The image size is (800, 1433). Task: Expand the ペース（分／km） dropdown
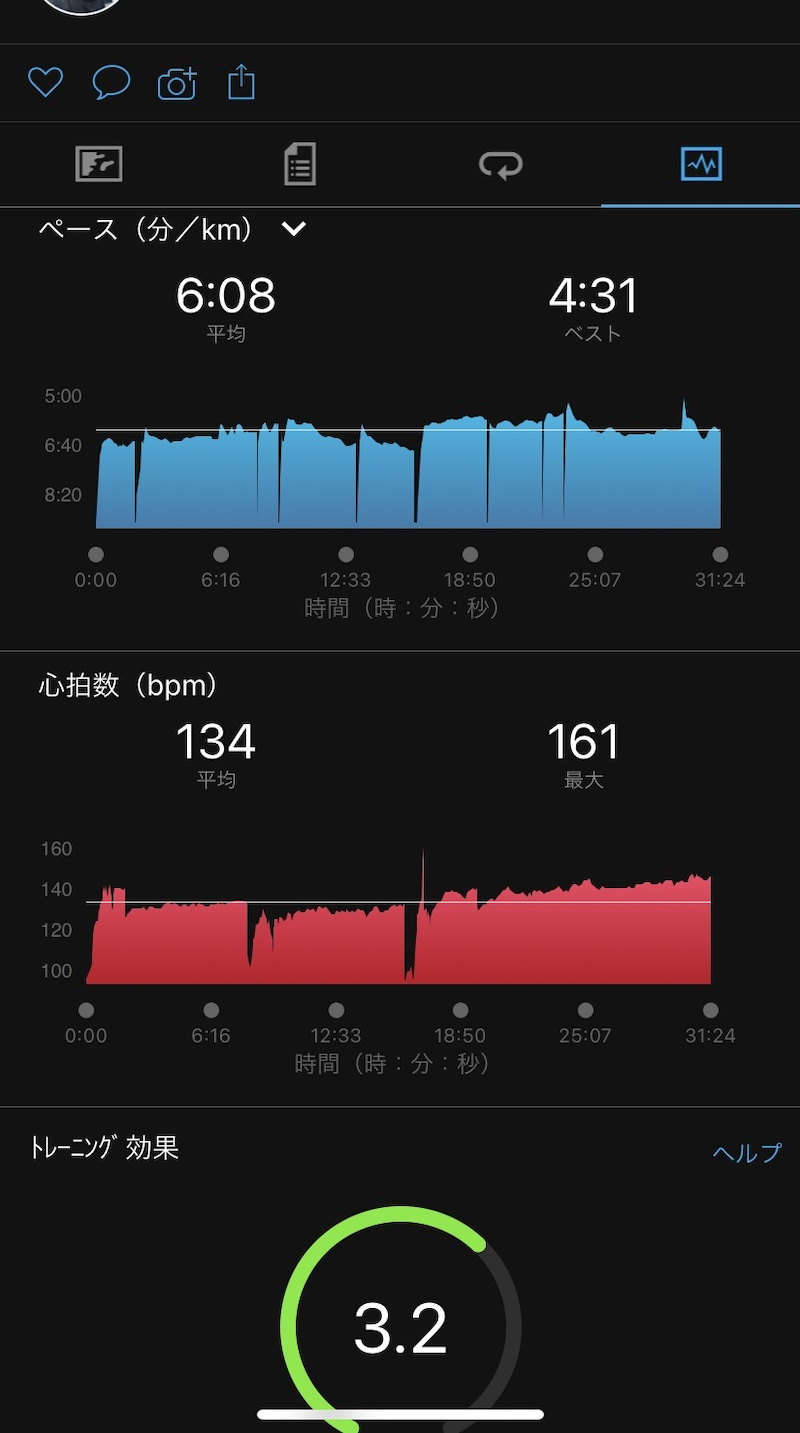point(293,229)
